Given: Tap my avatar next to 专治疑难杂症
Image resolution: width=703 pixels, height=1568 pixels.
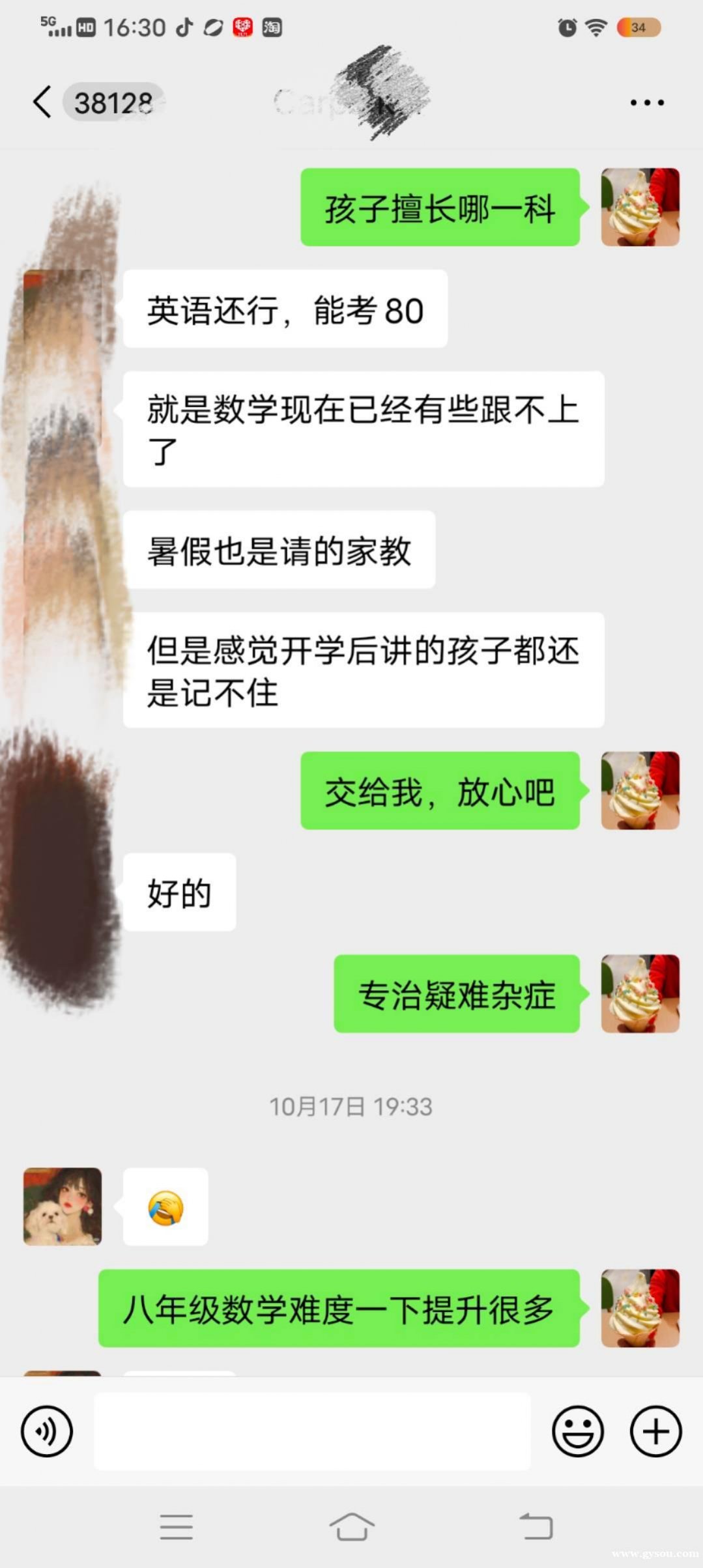Looking at the screenshot, I should click(640, 993).
